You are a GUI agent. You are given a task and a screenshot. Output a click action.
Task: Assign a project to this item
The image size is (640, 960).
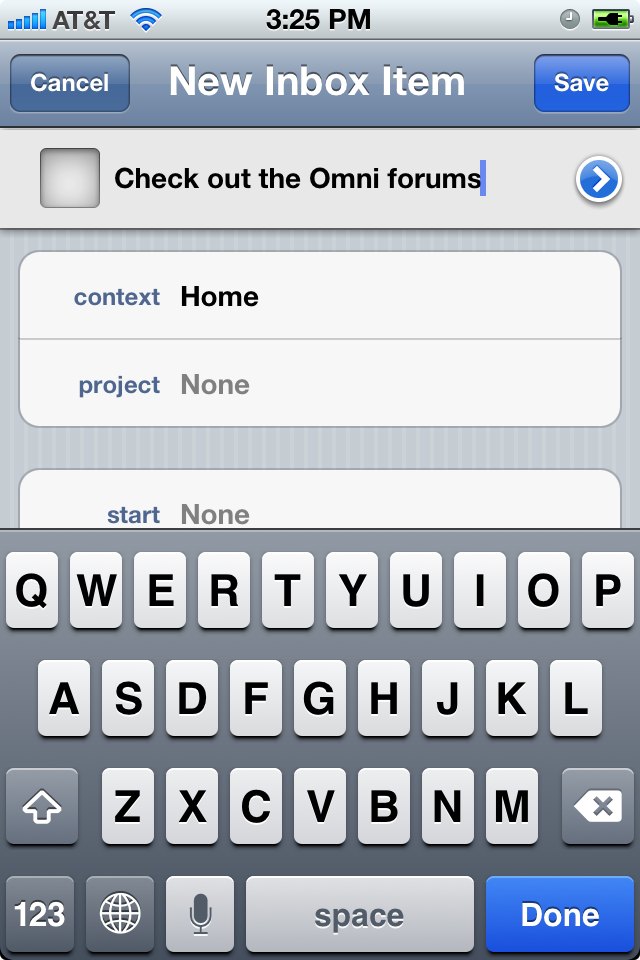[320, 385]
